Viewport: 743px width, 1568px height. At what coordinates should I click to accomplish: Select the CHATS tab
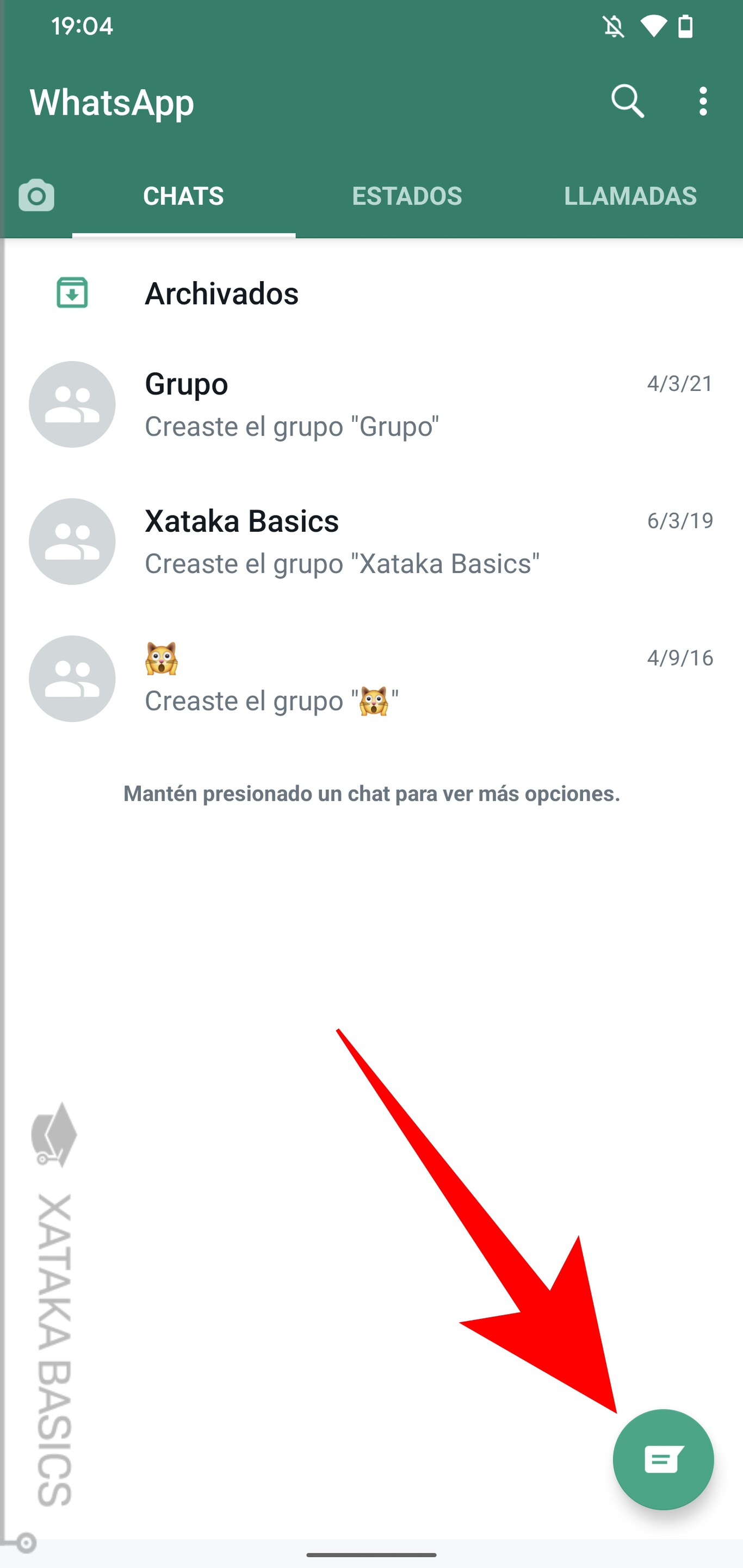(183, 196)
